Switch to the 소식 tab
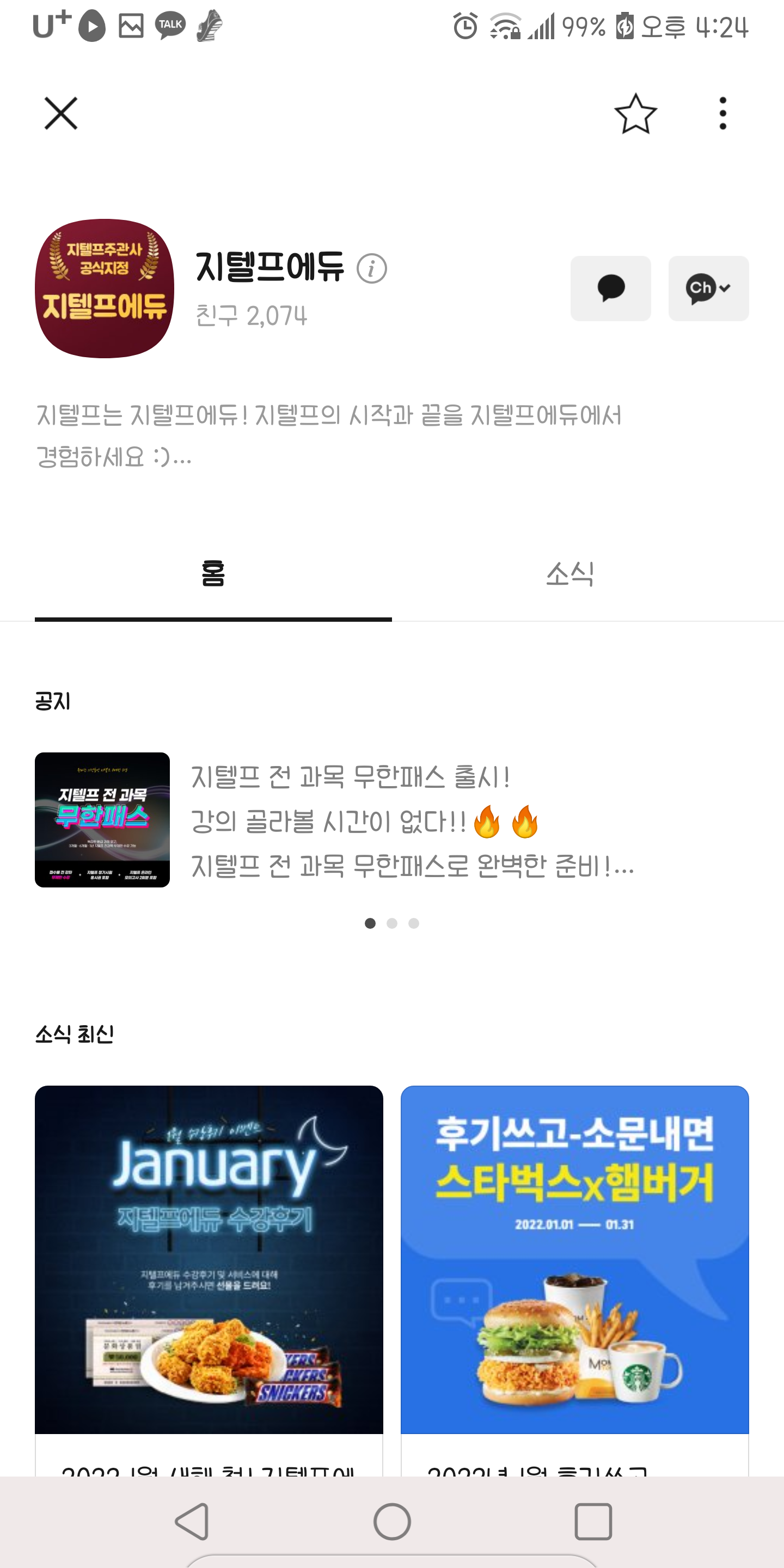This screenshot has width=784, height=1568. [x=569, y=574]
